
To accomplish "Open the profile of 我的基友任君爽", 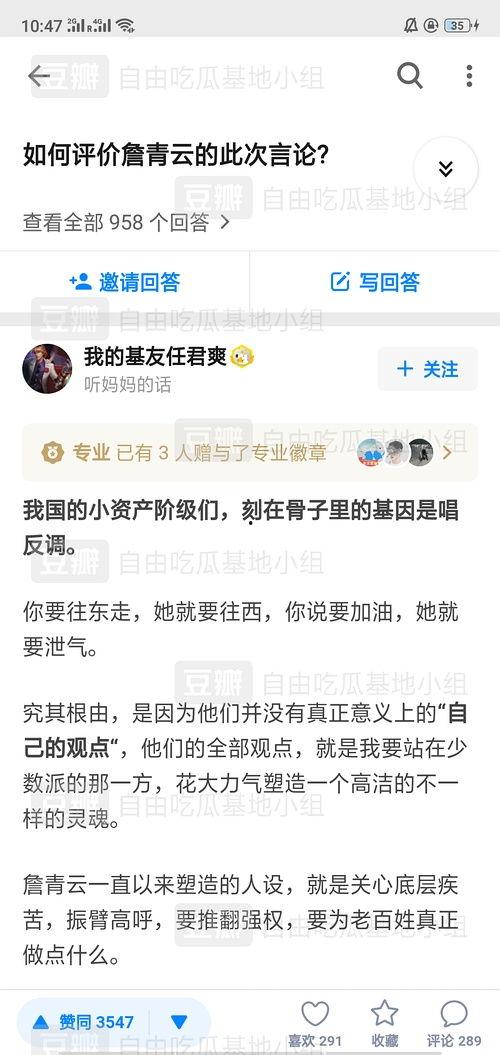I will pyautogui.click(x=155, y=357).
